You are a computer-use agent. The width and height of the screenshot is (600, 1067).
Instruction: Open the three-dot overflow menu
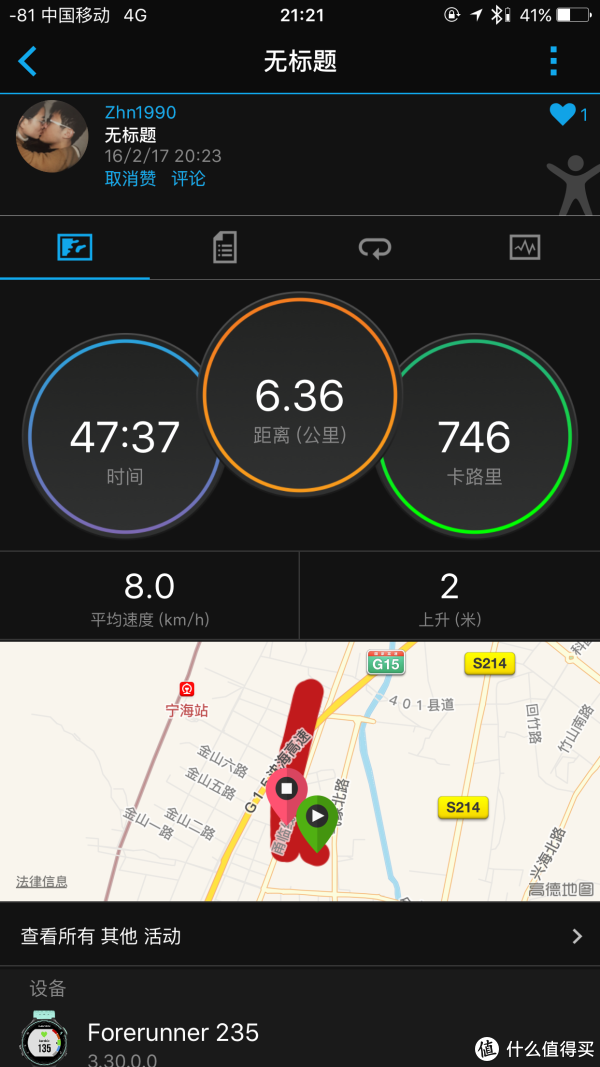pos(553,61)
